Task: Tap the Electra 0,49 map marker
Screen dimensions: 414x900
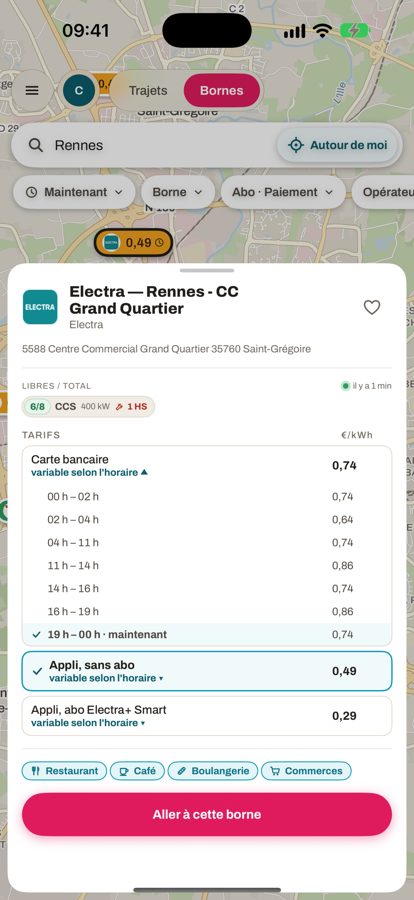Action: pos(133,243)
